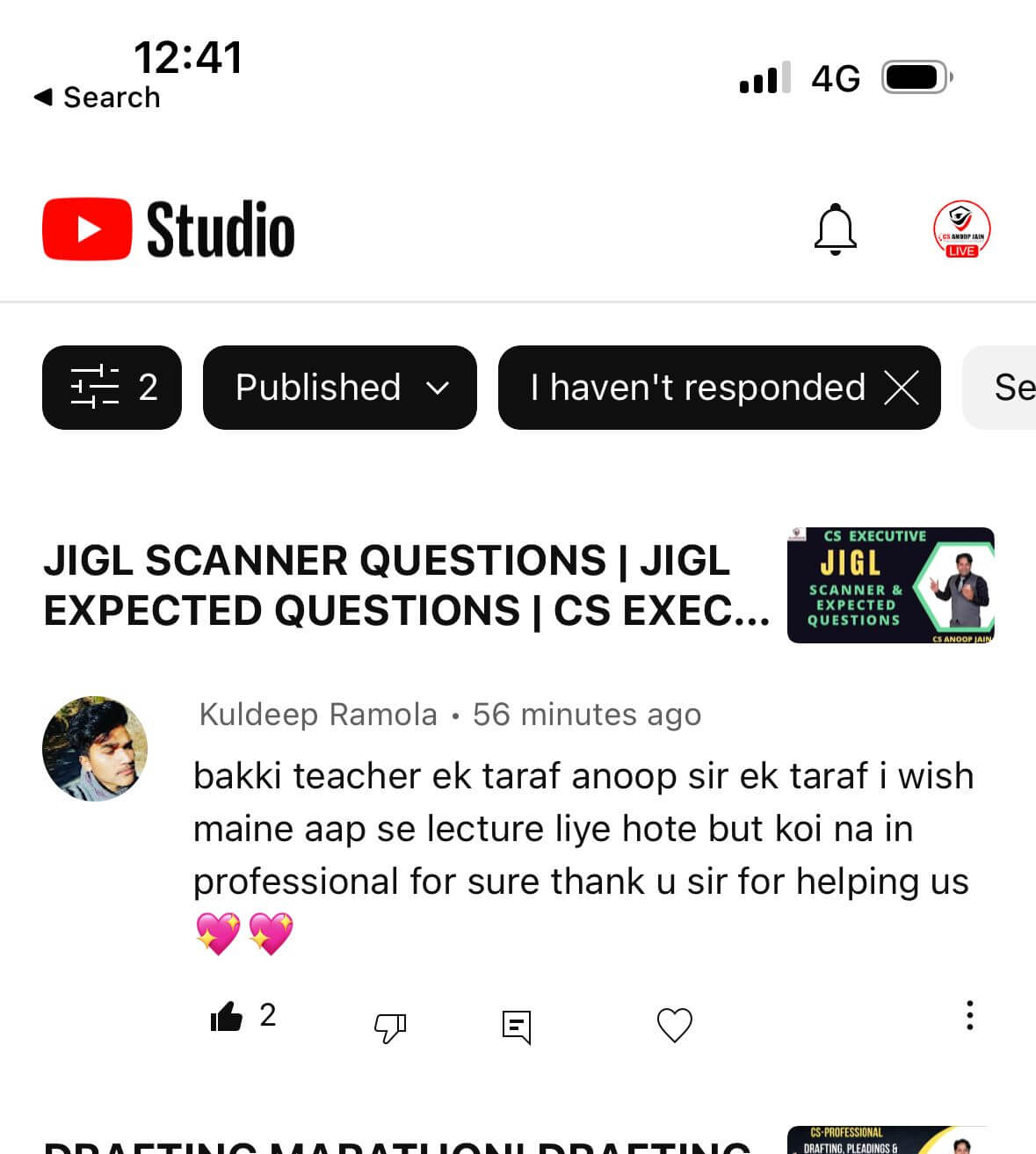View Kuldeep Ramola's profile picture
Viewport: 1036px width, 1154px height.
click(95, 749)
